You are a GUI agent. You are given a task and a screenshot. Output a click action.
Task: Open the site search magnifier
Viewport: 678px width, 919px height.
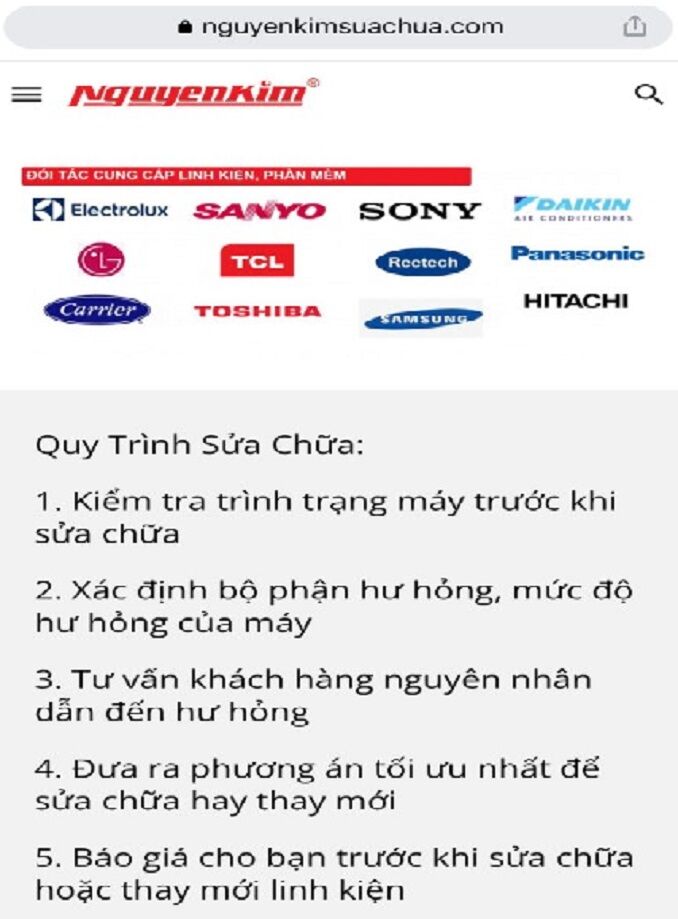649,95
